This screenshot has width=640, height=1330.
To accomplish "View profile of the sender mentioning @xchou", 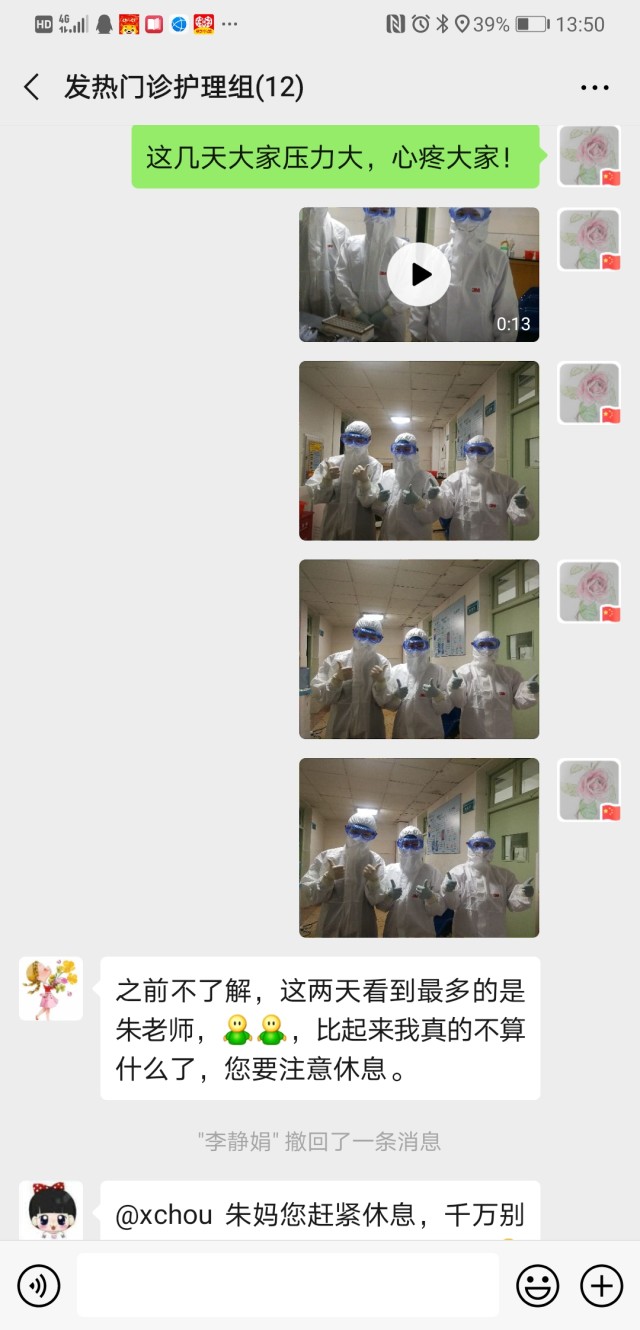I will click(51, 1210).
